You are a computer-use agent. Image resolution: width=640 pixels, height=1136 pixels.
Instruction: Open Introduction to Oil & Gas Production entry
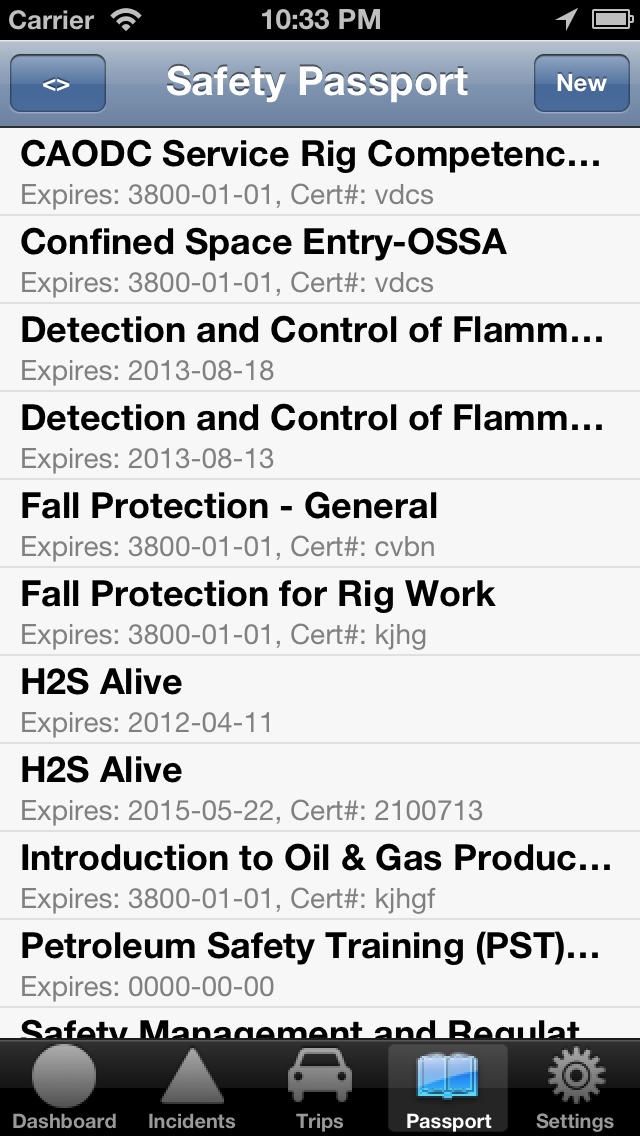pyautogui.click(x=320, y=875)
